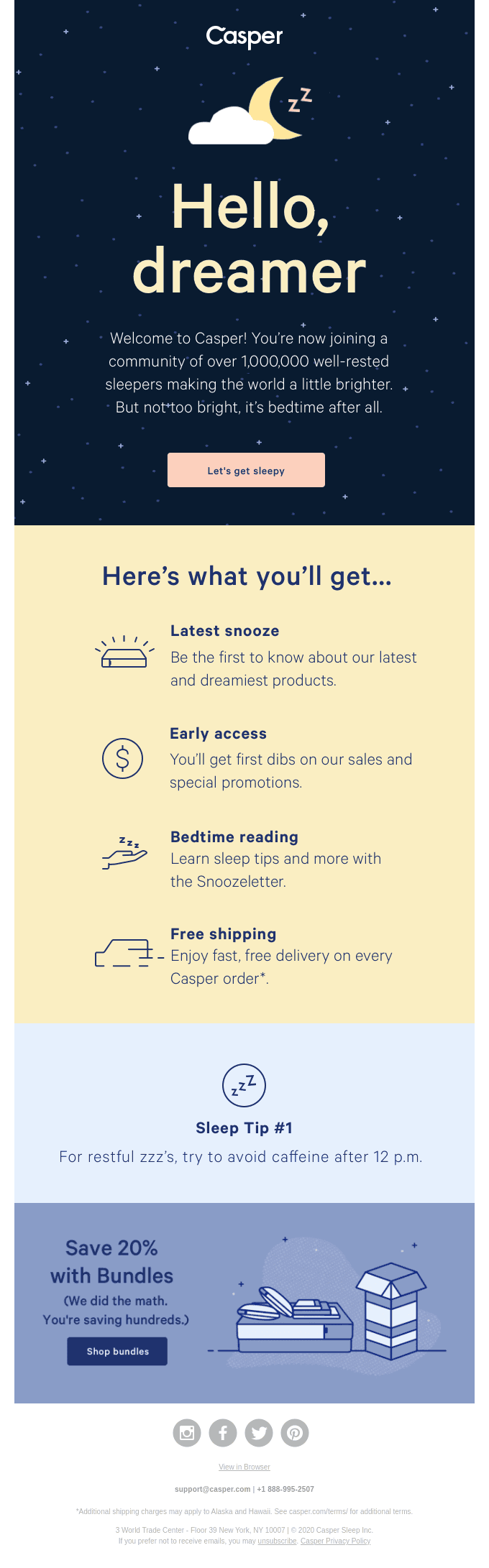Open the Shop bundles button
Image resolution: width=489 pixels, height=1568 pixels.
(x=117, y=1351)
